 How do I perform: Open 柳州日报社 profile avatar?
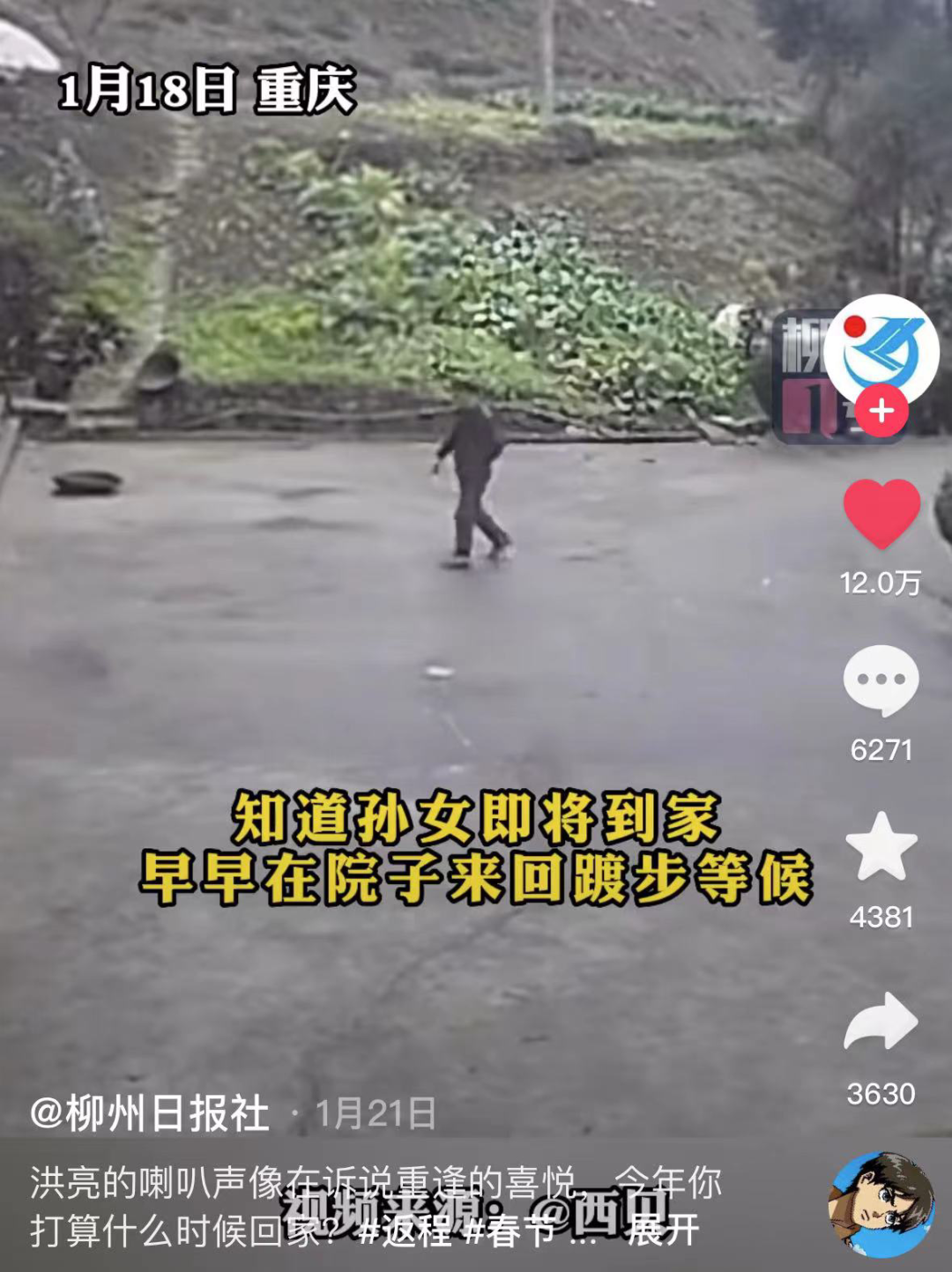click(x=881, y=347)
